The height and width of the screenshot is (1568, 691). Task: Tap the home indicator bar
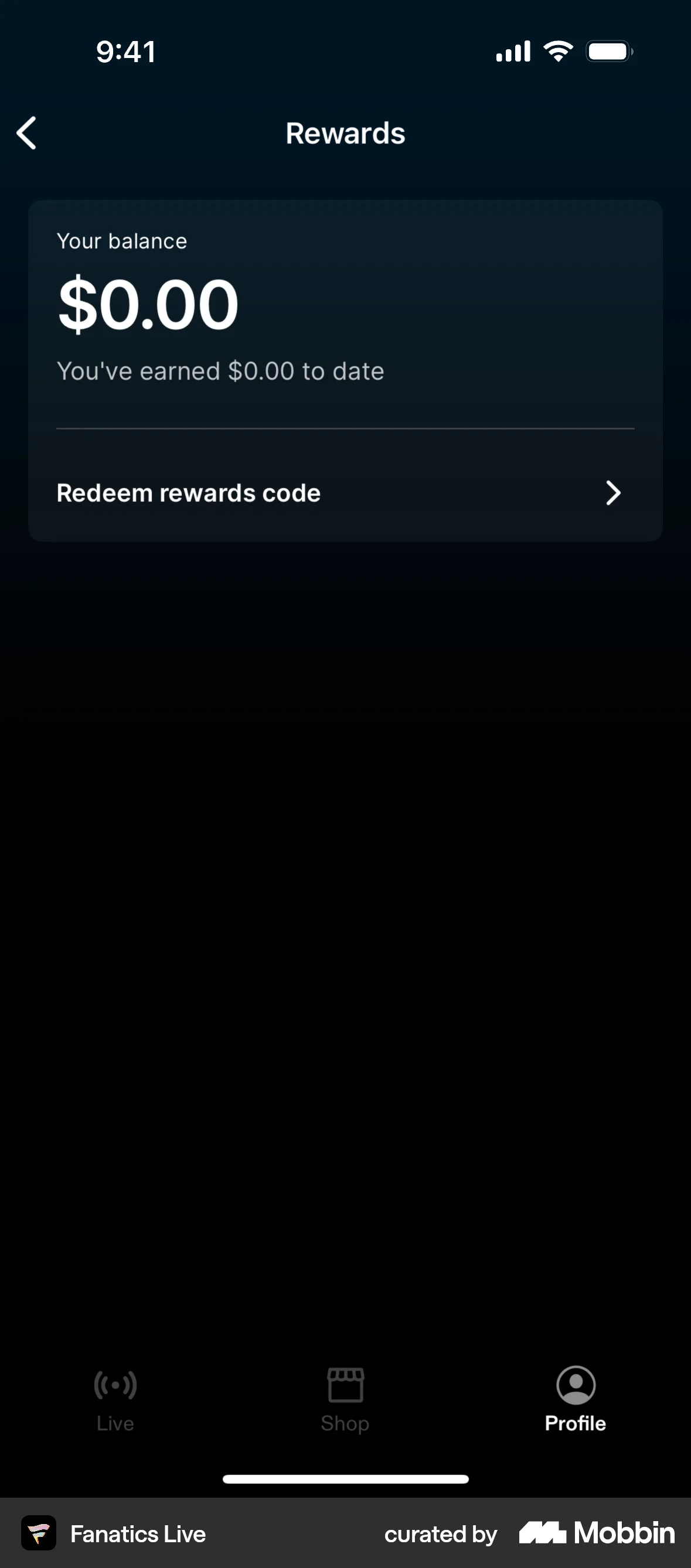pyautogui.click(x=345, y=1479)
